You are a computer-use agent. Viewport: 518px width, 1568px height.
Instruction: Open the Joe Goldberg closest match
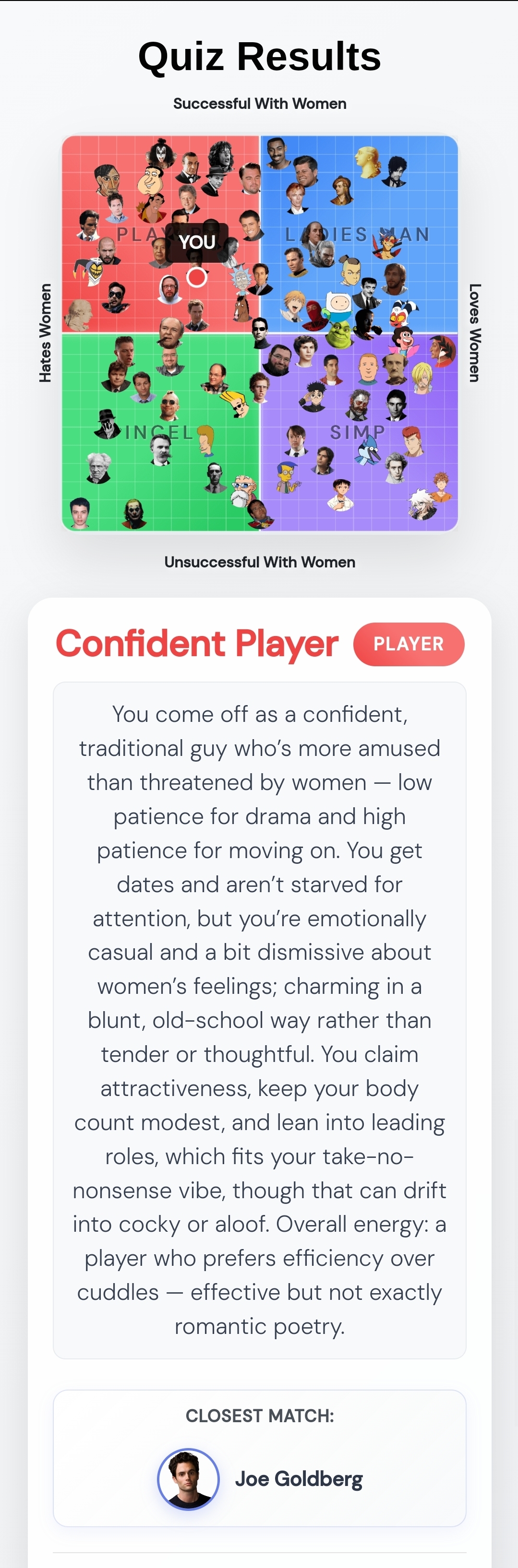tap(260, 1478)
